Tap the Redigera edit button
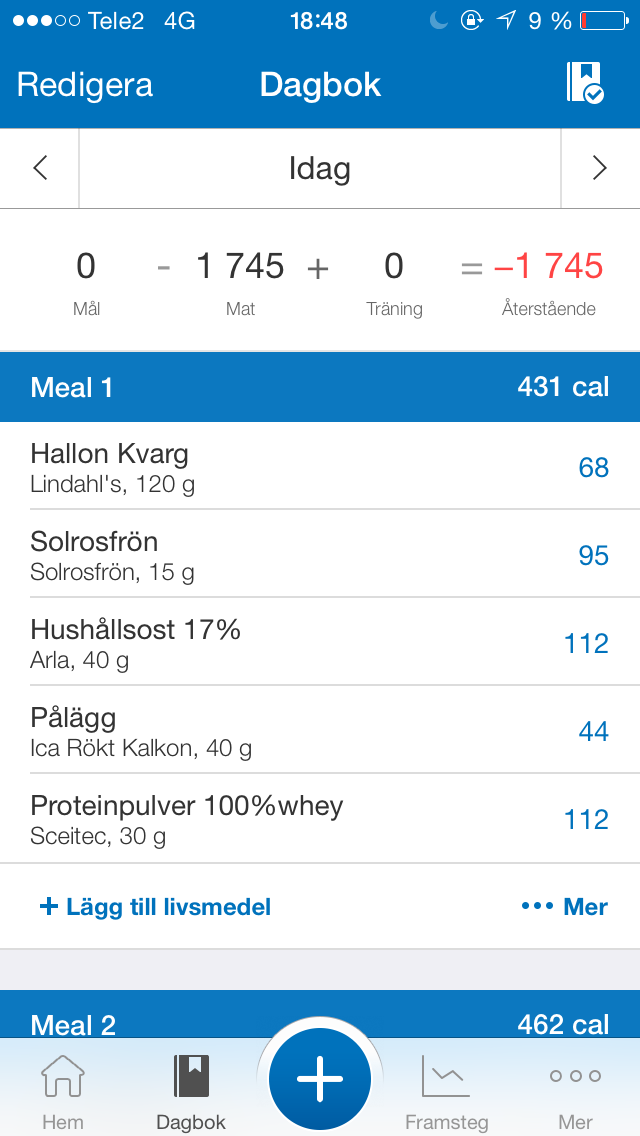640x1136 pixels. (x=85, y=85)
